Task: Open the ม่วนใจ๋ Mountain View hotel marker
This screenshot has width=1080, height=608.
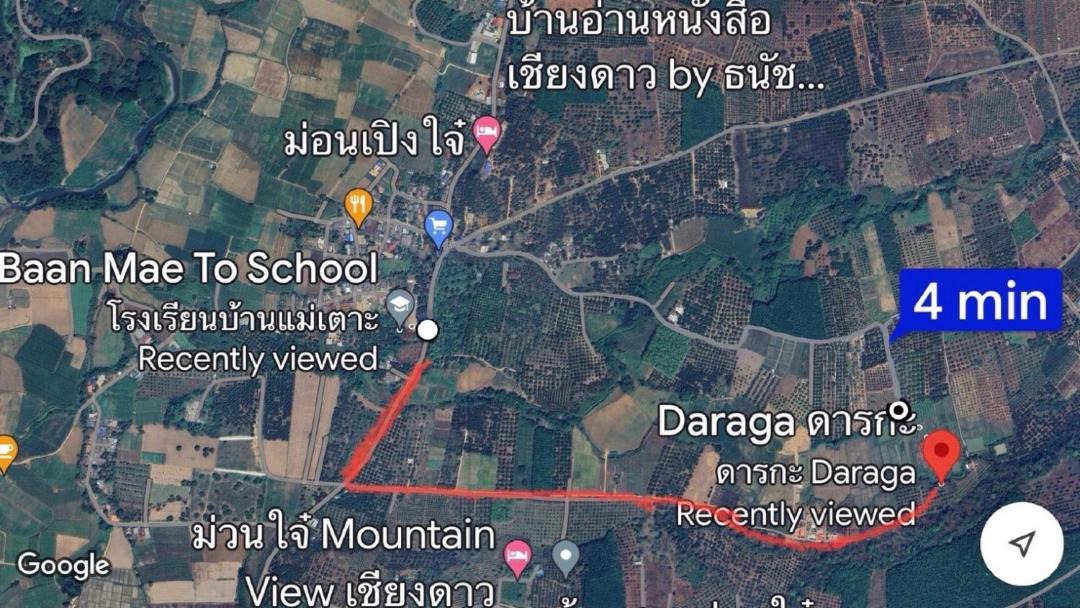Action: (x=517, y=558)
